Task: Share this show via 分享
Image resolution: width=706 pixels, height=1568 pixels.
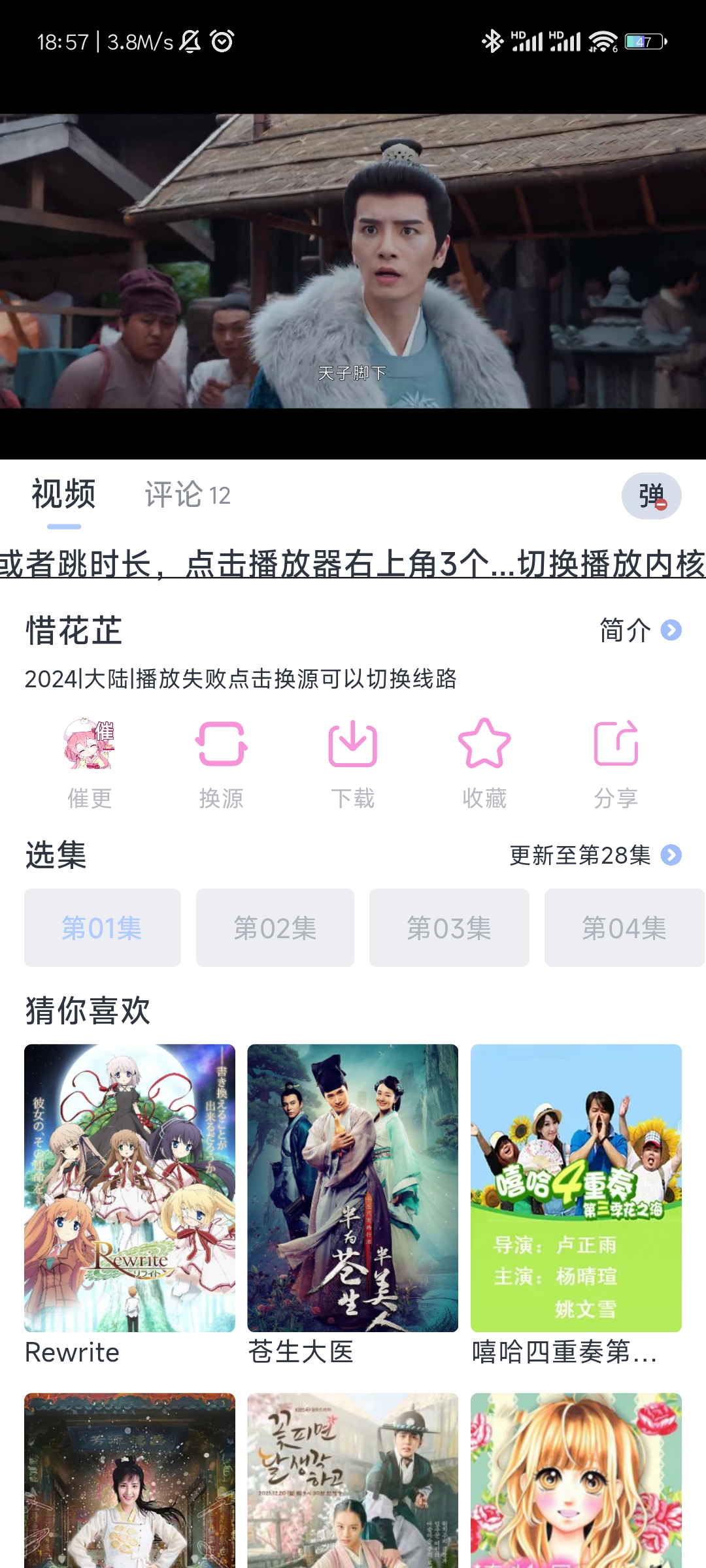Action: click(616, 762)
